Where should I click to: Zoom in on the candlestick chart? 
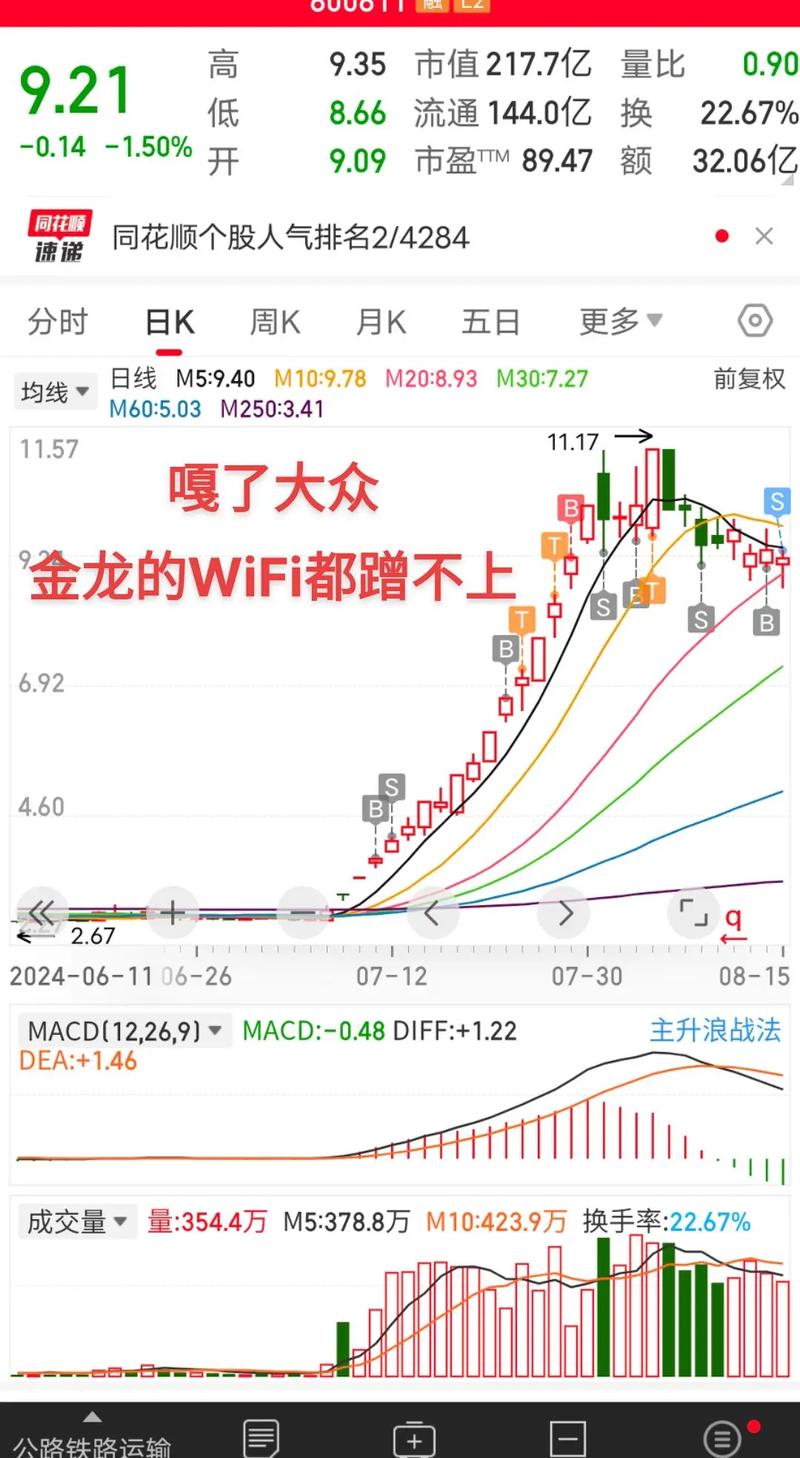coord(173,913)
